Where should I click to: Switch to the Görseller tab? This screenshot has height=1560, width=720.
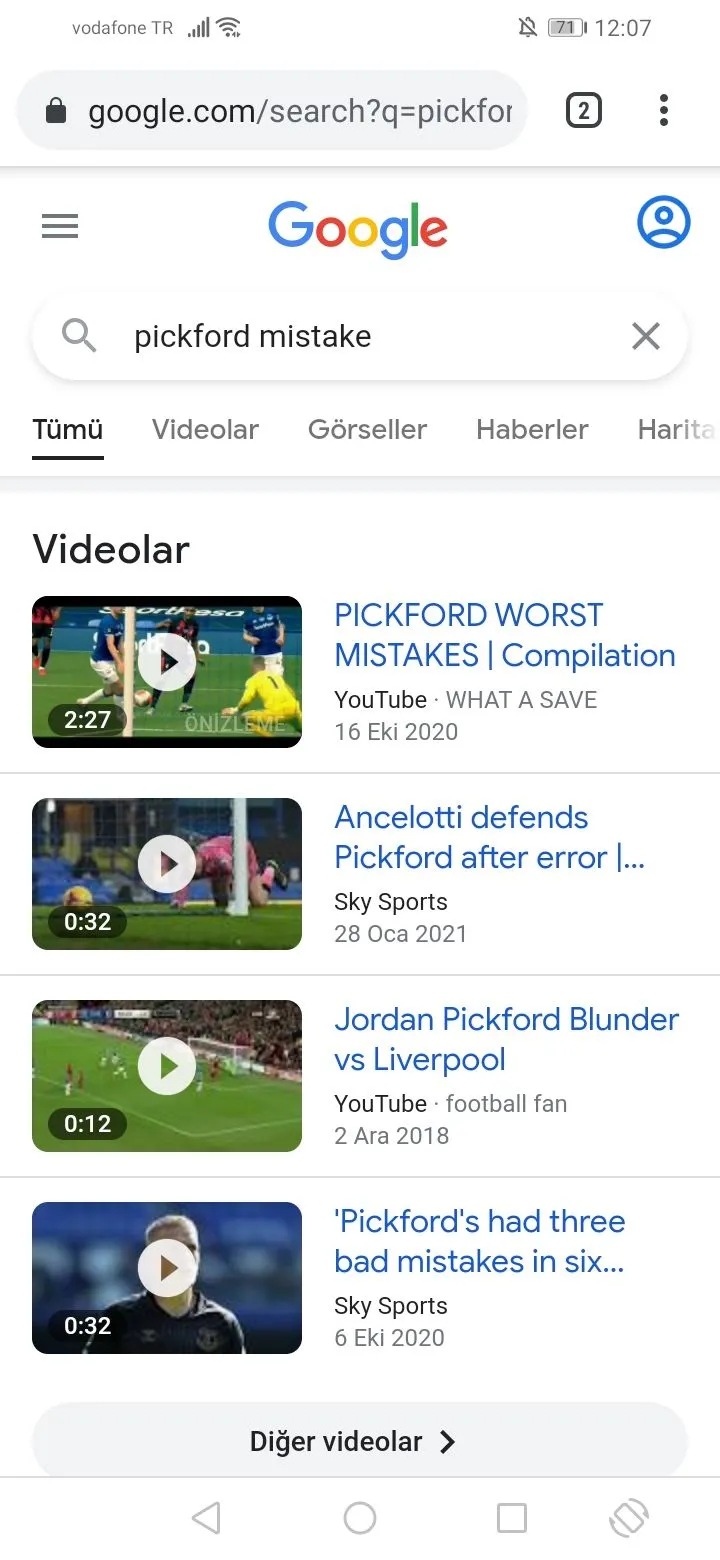coord(367,430)
